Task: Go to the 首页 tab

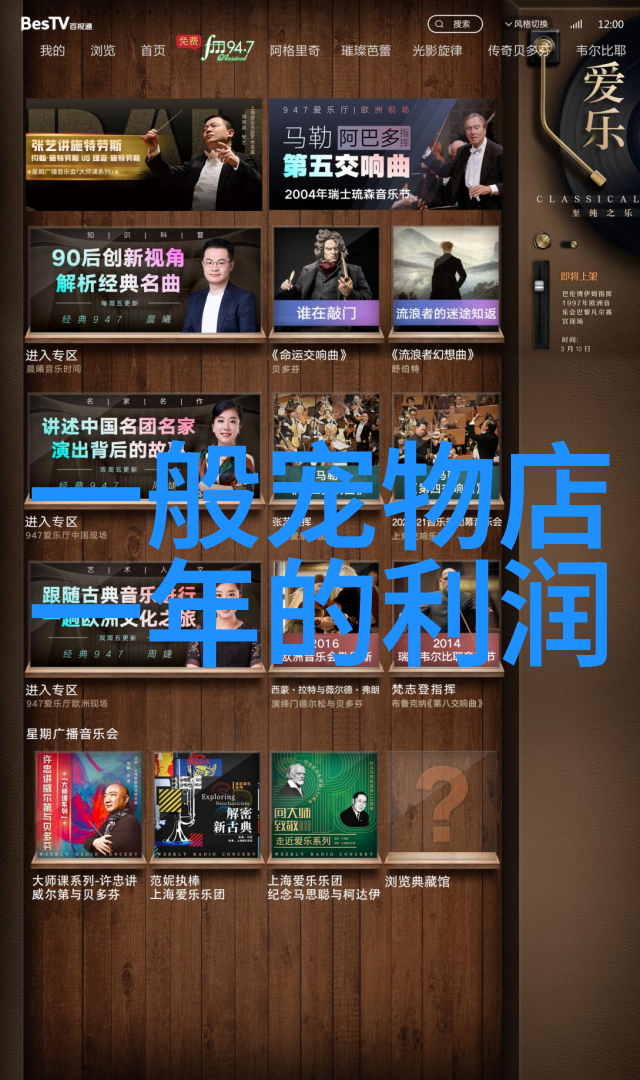Action: tap(153, 50)
